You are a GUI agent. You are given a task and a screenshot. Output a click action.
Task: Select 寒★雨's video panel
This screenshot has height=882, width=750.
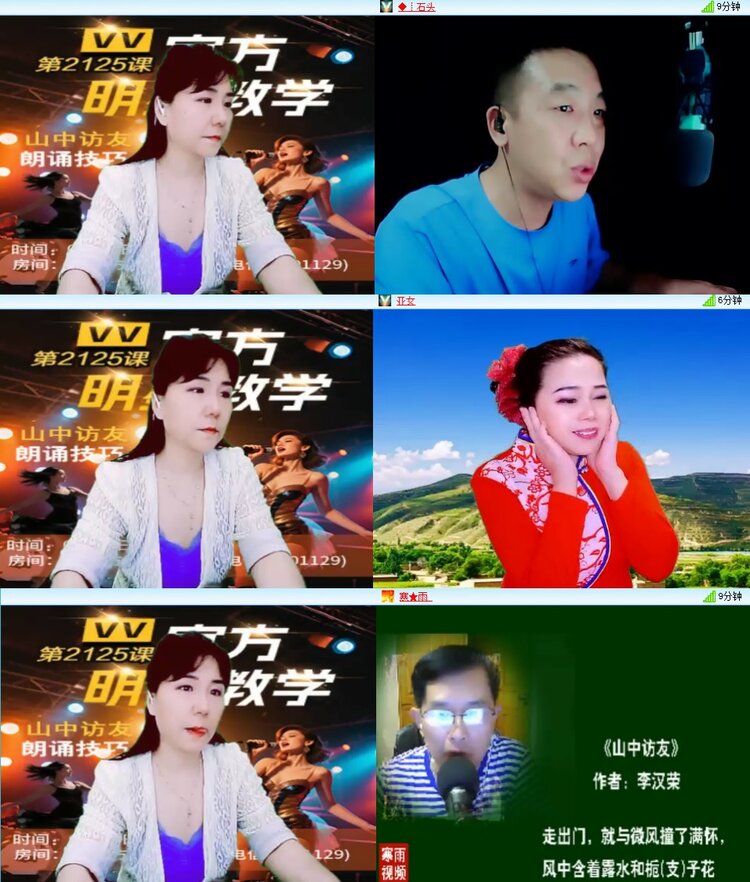click(x=562, y=745)
